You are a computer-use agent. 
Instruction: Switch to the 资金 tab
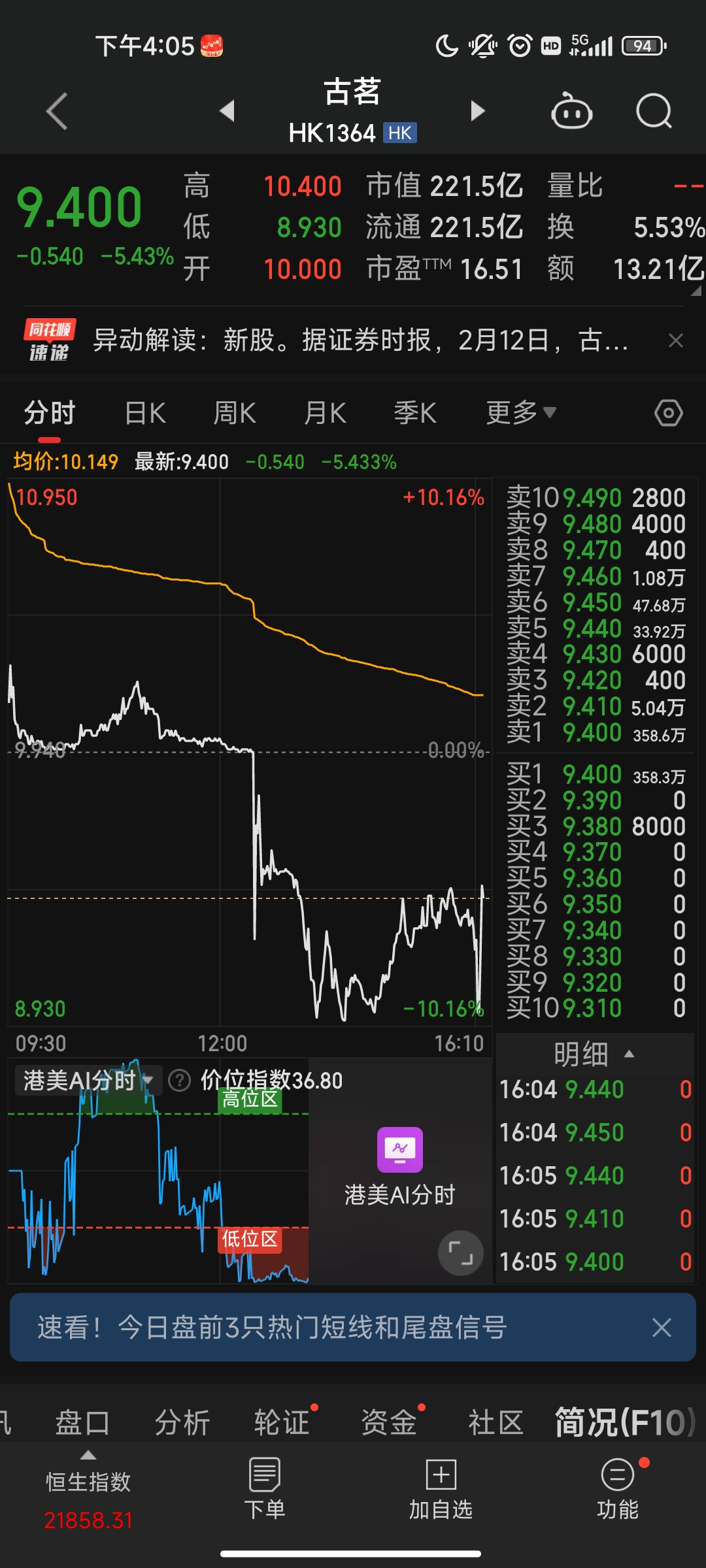[389, 1423]
